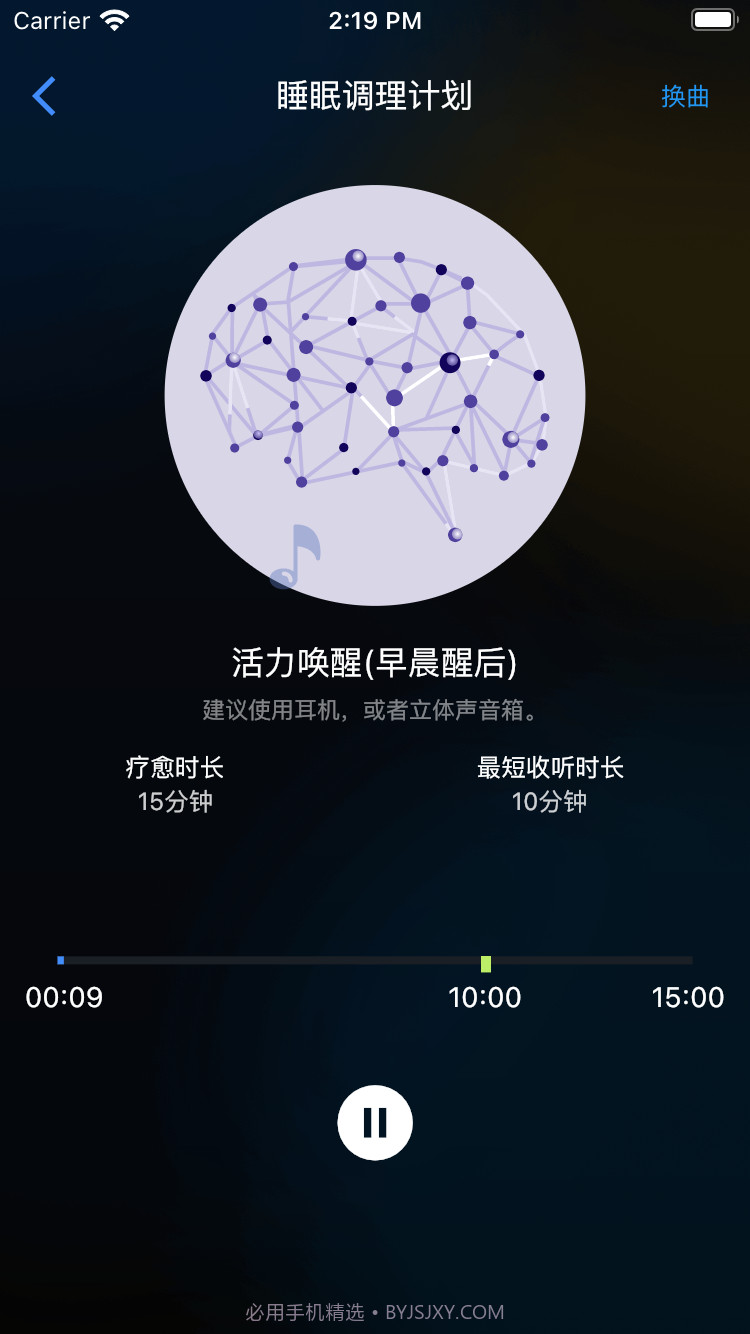This screenshot has width=750, height=1334.
Task: Tap the playback progress slider
Action: coord(375,960)
